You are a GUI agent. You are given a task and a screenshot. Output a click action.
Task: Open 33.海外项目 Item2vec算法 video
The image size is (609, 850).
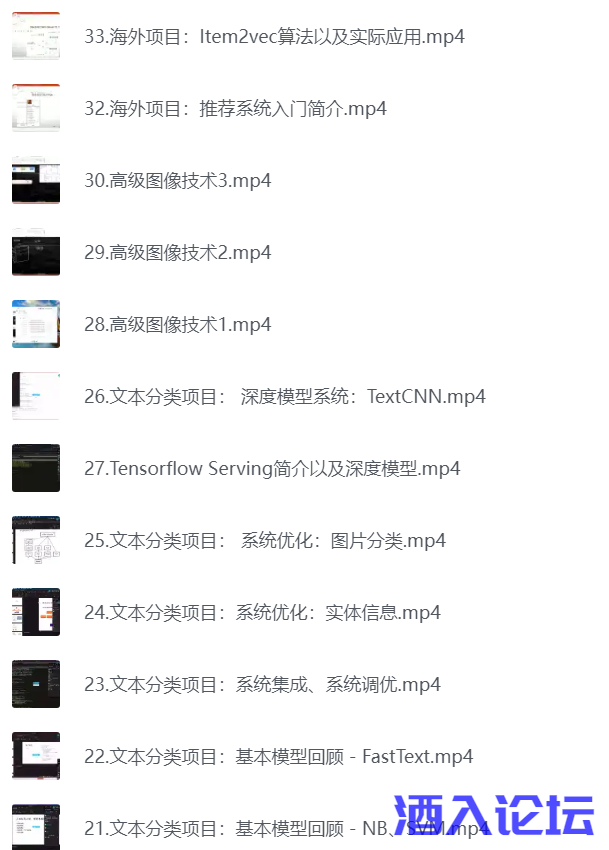click(274, 37)
